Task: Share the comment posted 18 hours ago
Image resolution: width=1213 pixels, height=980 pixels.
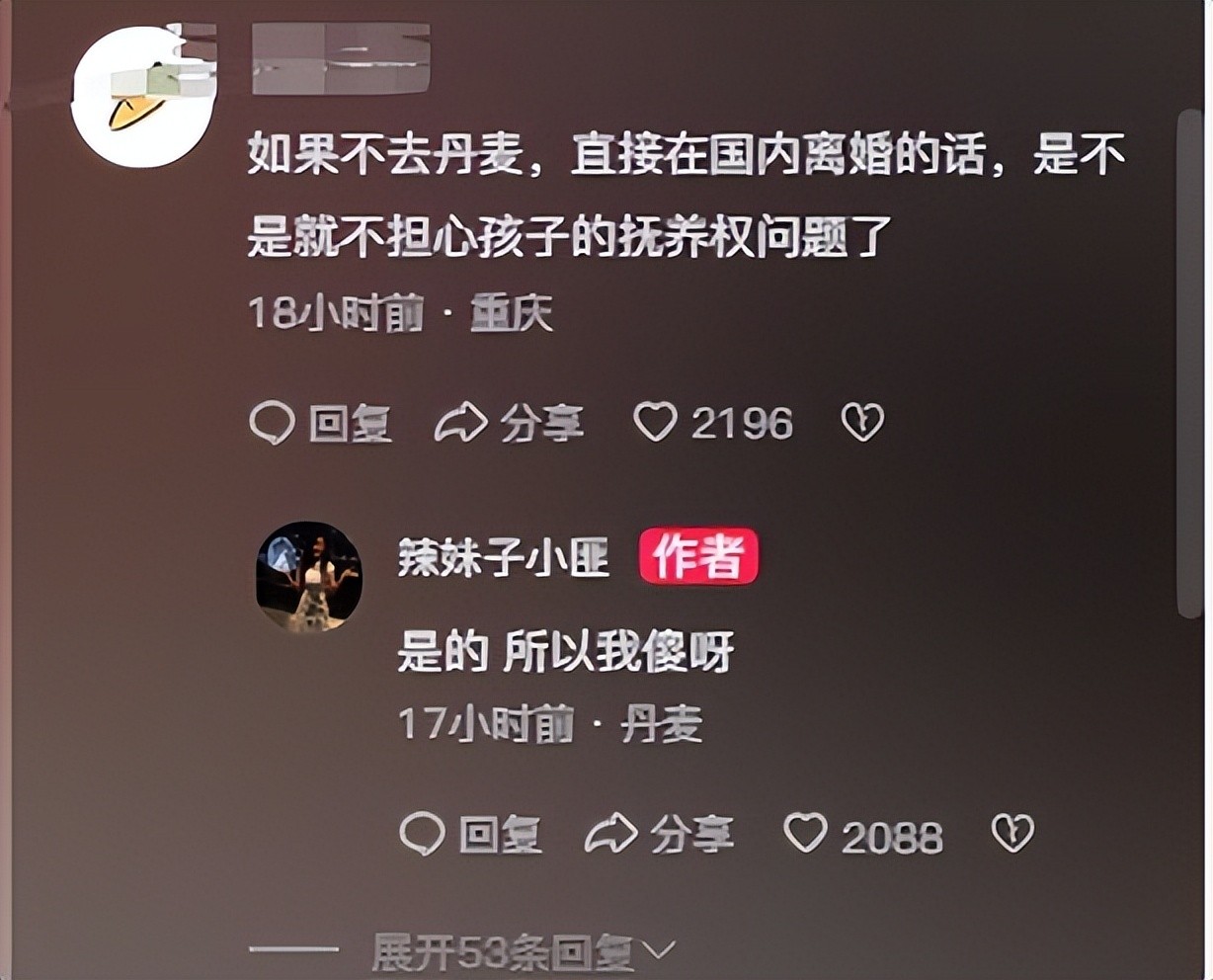Action: [x=510, y=424]
